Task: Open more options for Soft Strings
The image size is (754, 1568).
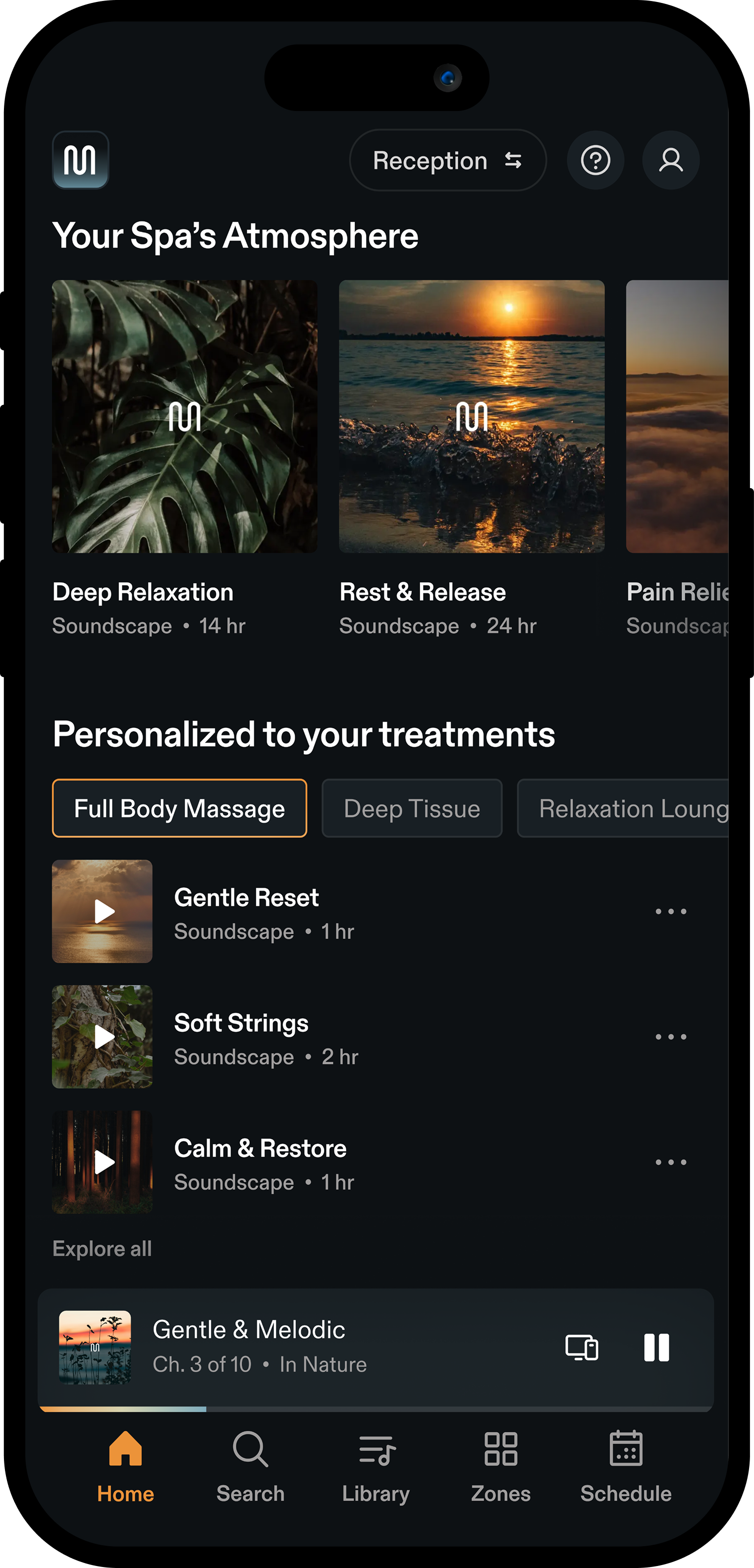Action: [671, 1037]
